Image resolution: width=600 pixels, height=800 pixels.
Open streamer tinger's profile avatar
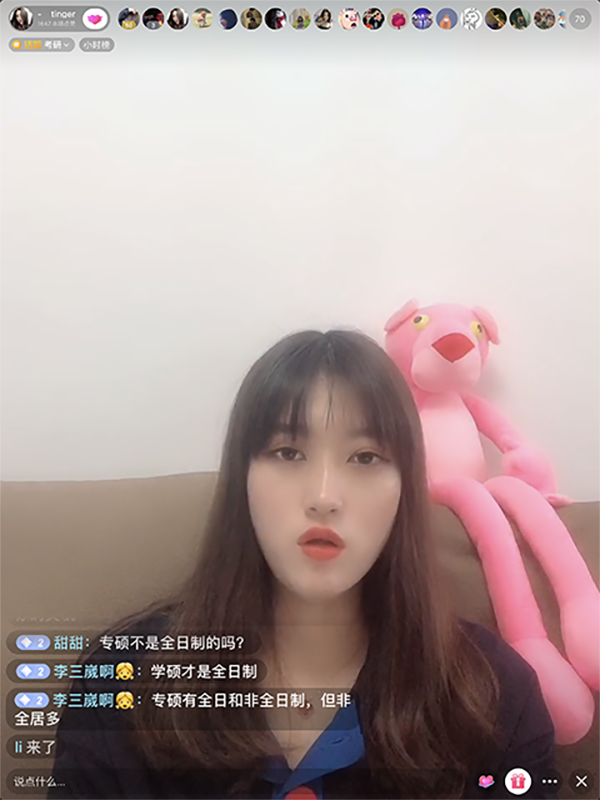(20, 18)
